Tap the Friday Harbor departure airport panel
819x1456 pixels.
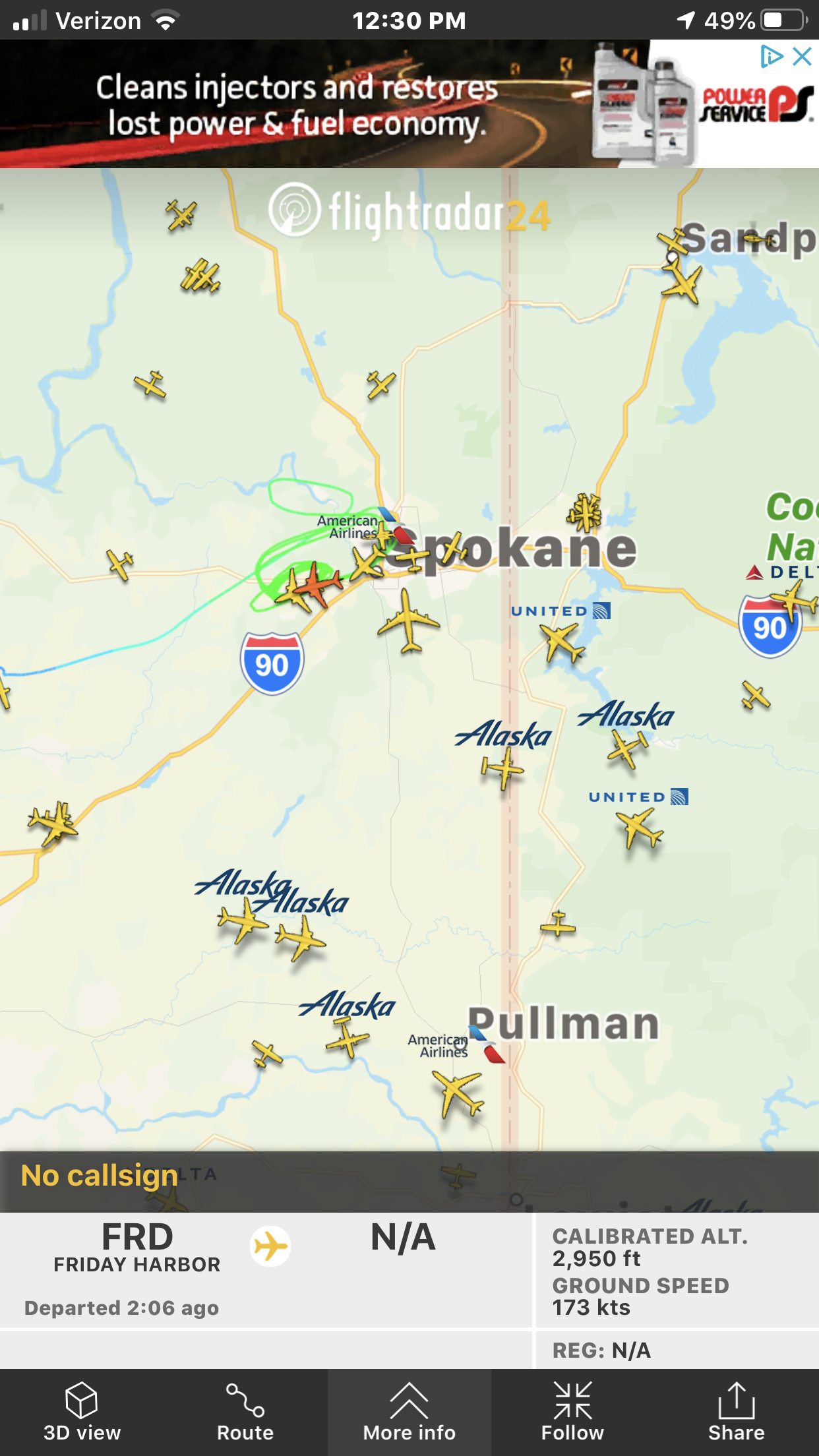137,1269
